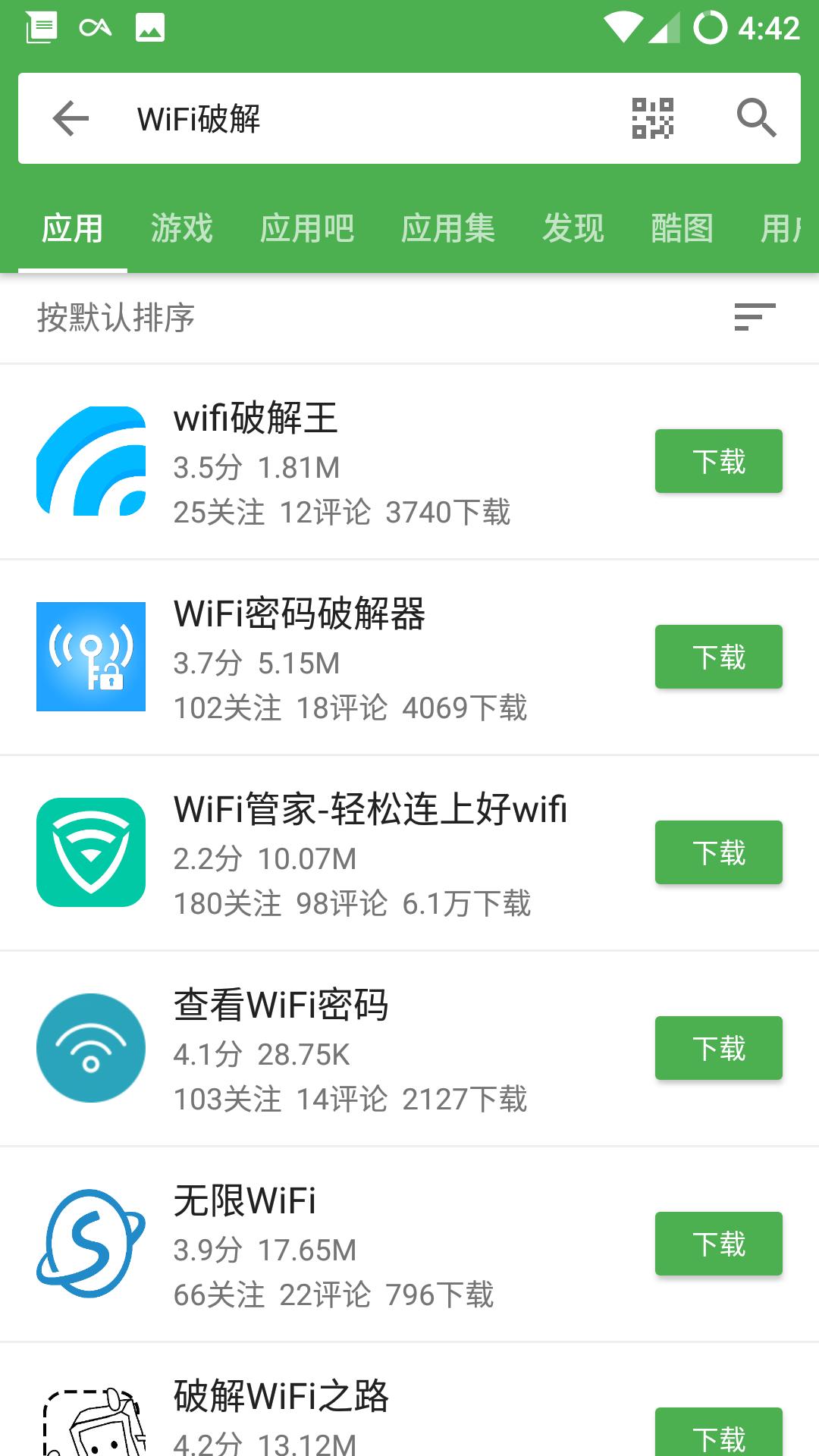
Task: Tap the 无限WiFi app icon
Action: 91,1244
